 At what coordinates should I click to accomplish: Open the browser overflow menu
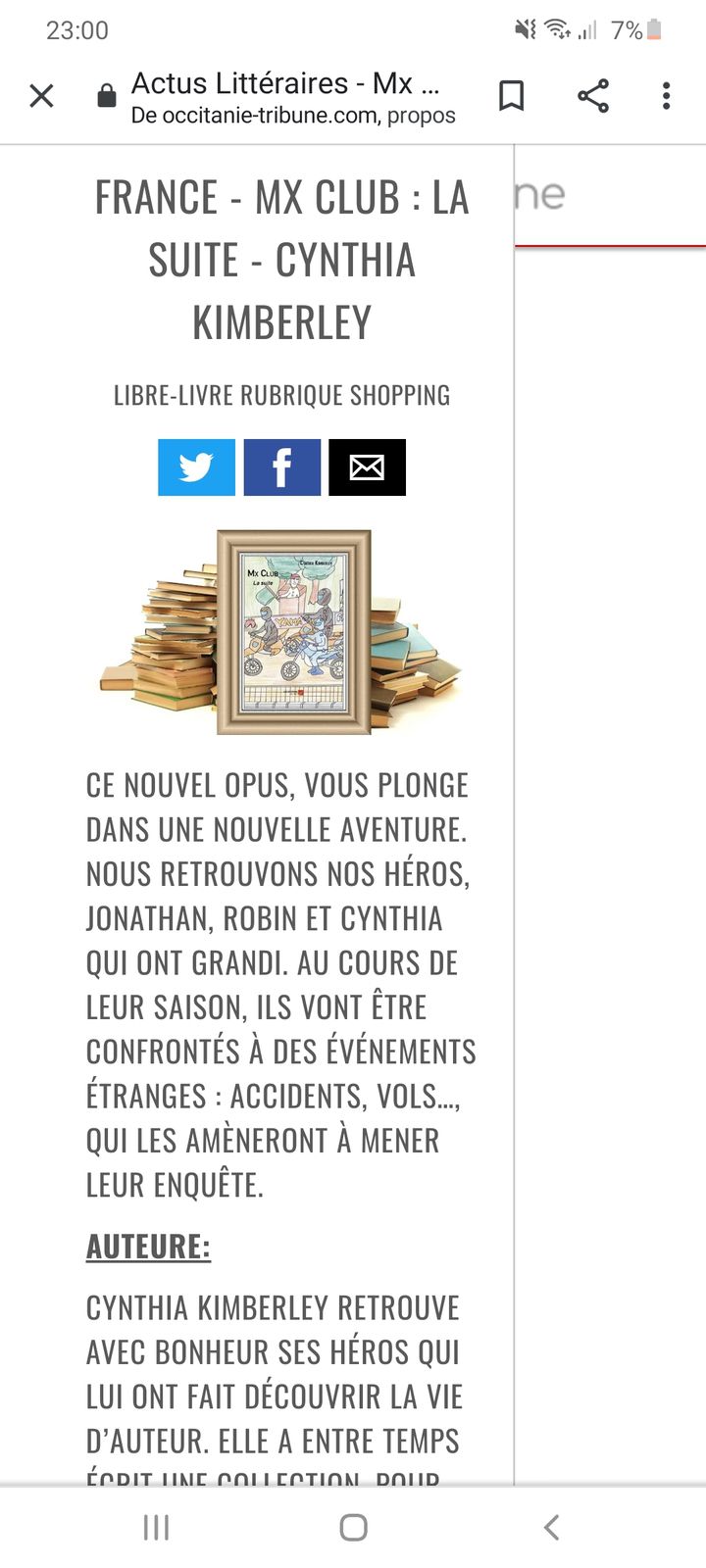coord(666,96)
